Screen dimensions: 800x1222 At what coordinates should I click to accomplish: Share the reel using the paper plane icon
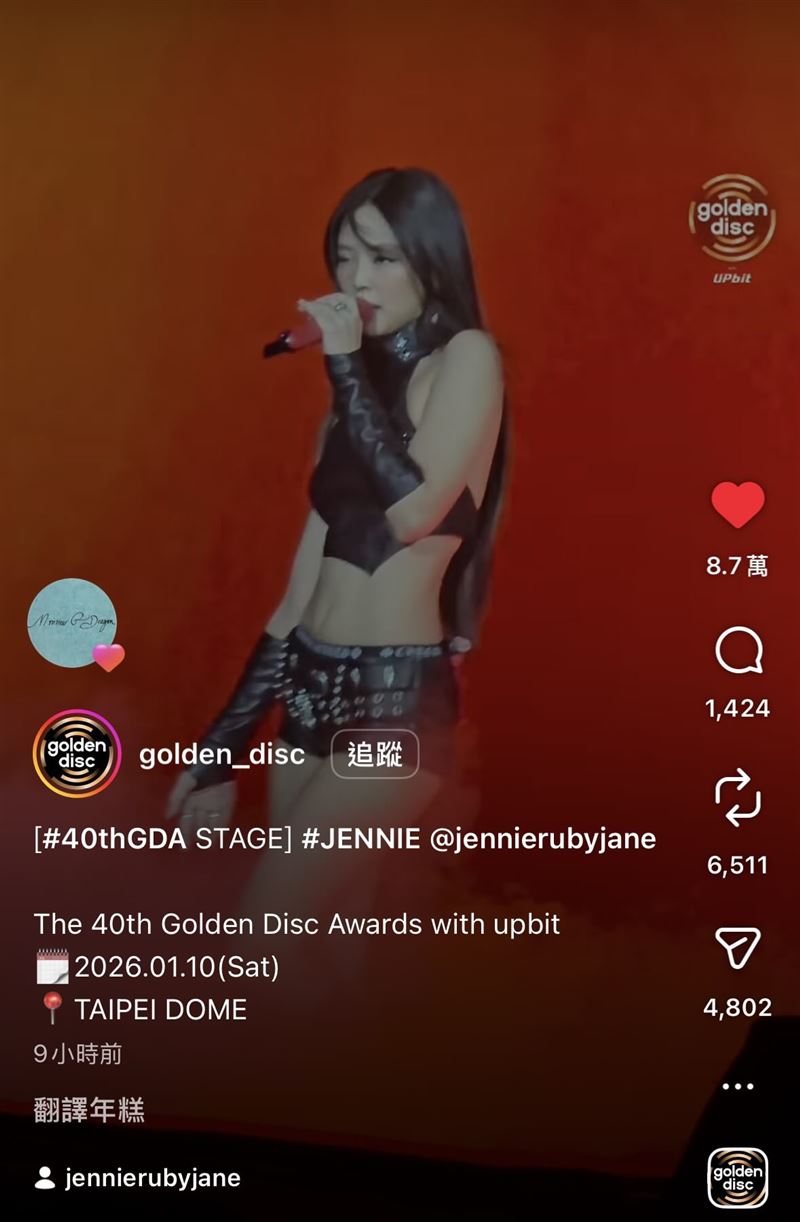[738, 946]
